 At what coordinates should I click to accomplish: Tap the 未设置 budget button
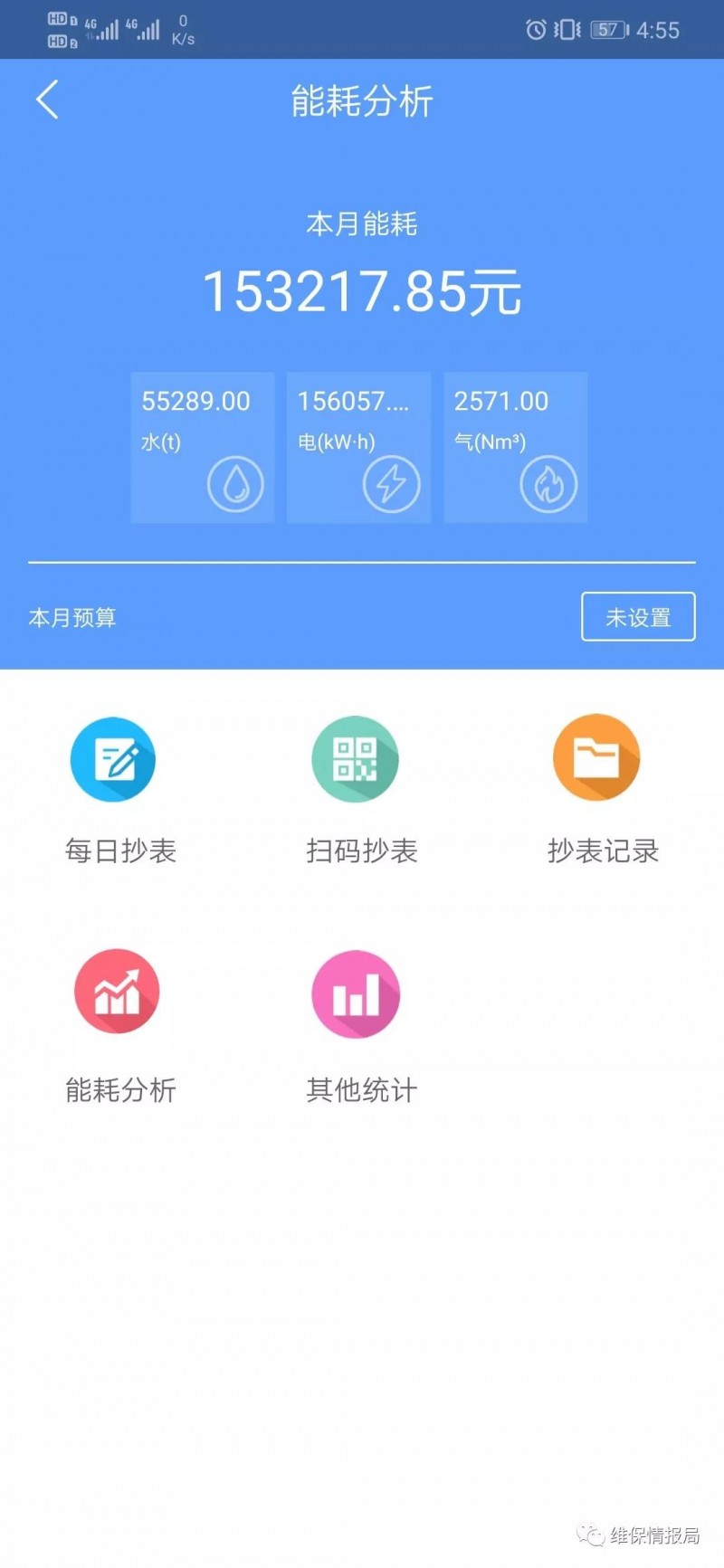(x=637, y=617)
